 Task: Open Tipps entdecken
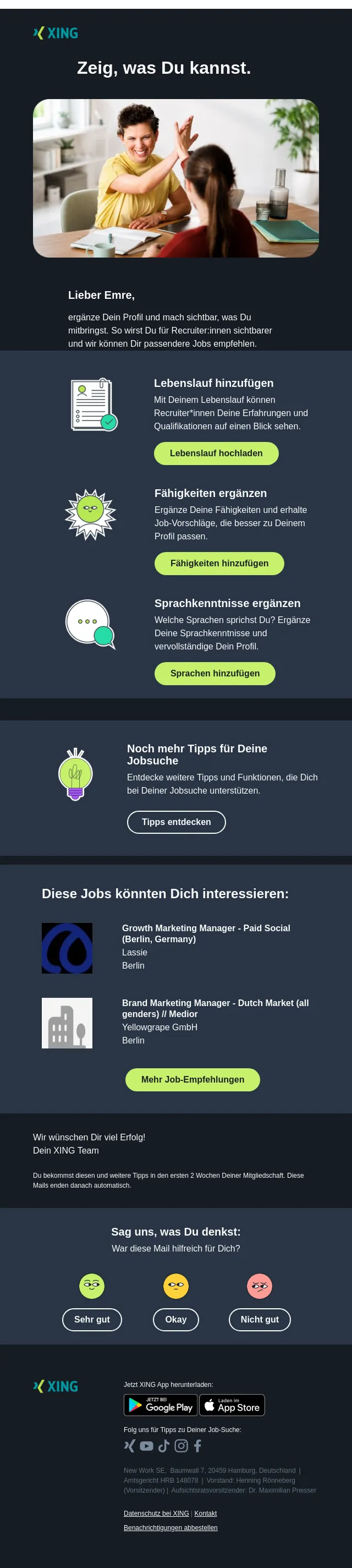pos(177,822)
